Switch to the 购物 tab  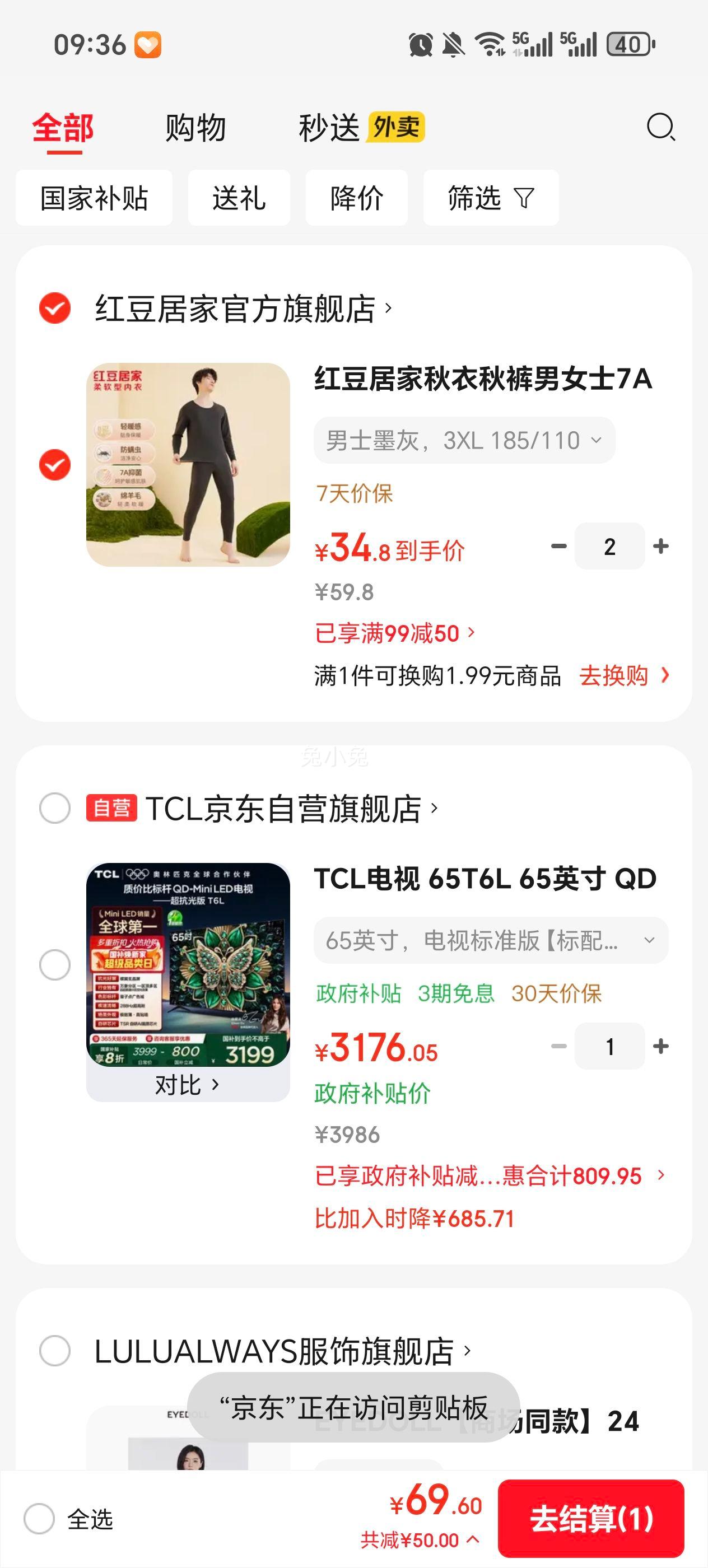pyautogui.click(x=195, y=128)
